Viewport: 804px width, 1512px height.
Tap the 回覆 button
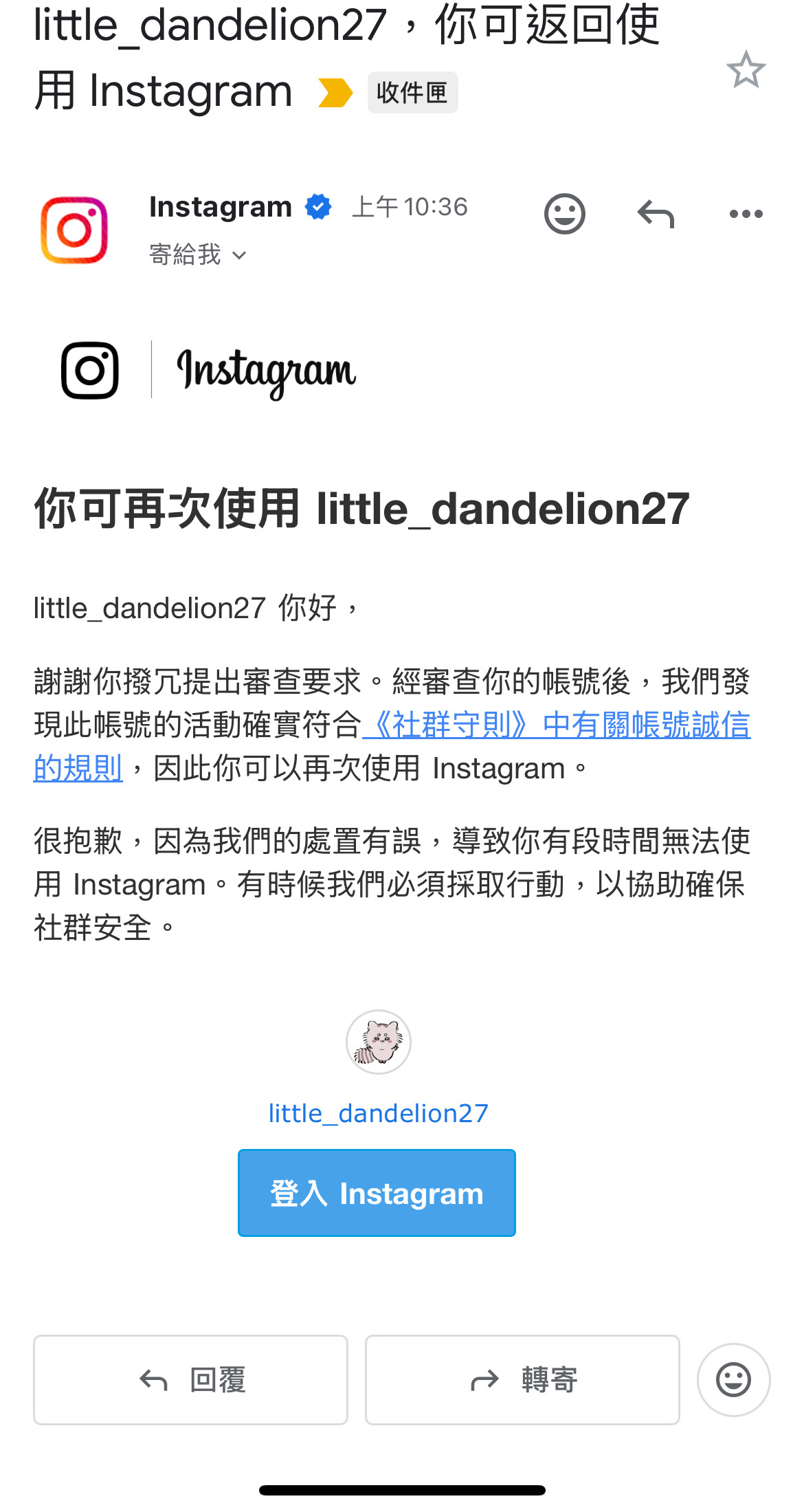(190, 1380)
